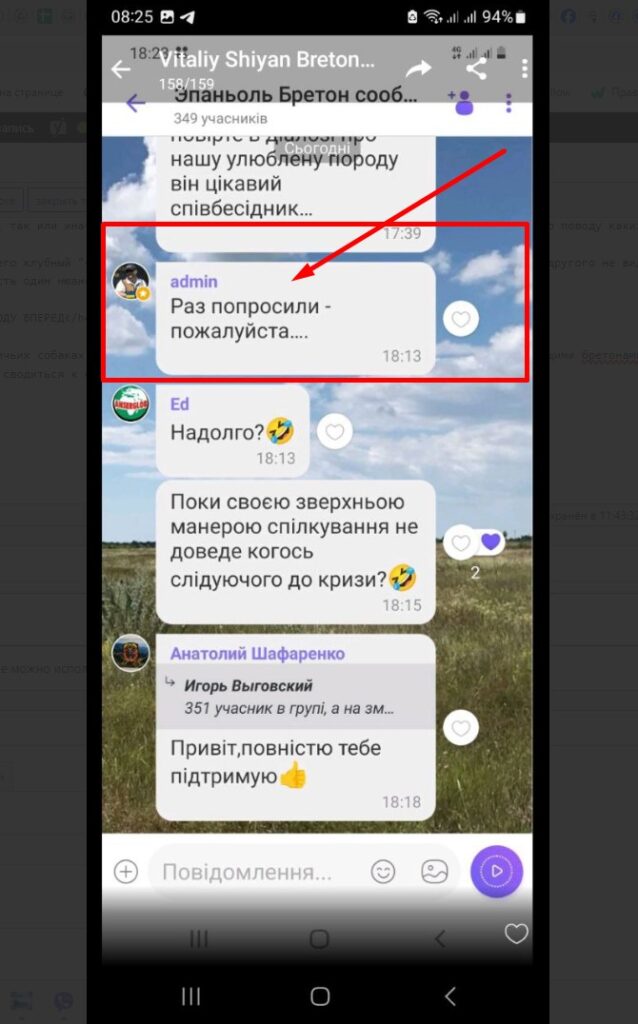Forward this image to another chat
The width and height of the screenshot is (638, 1024).
point(418,68)
